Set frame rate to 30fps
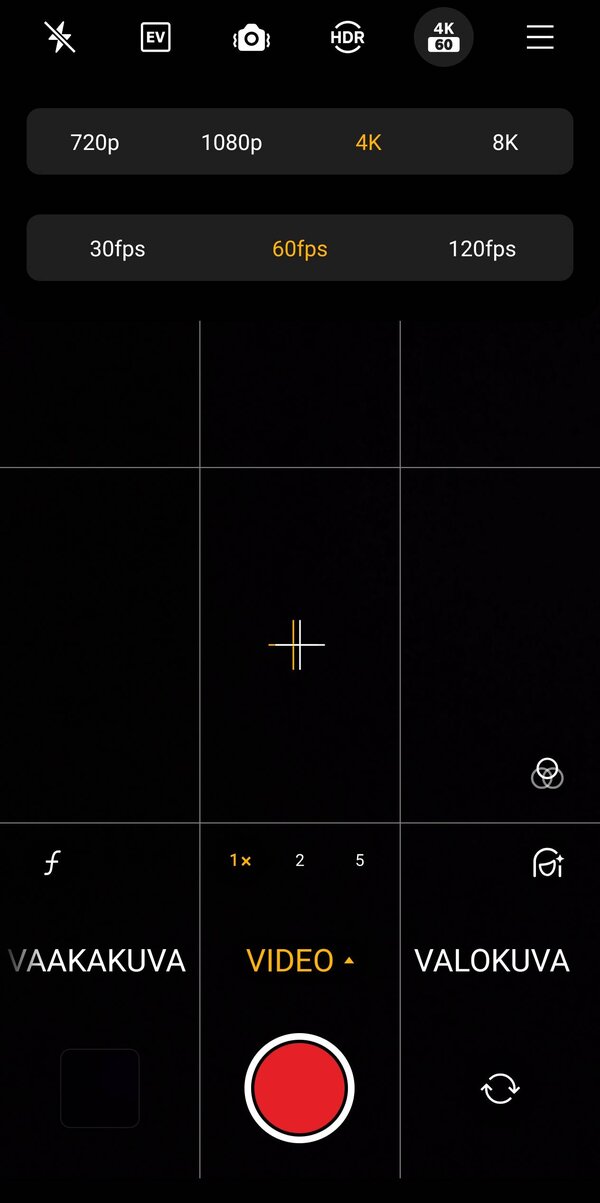 click(x=117, y=249)
